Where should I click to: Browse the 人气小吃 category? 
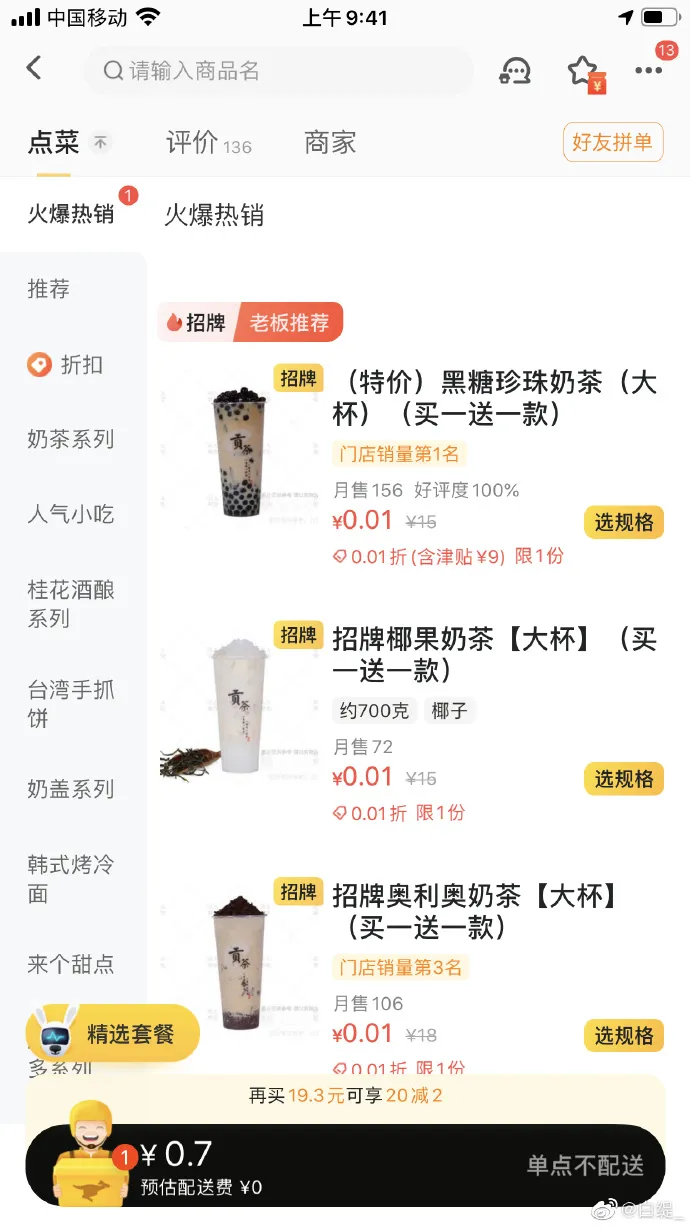point(70,515)
